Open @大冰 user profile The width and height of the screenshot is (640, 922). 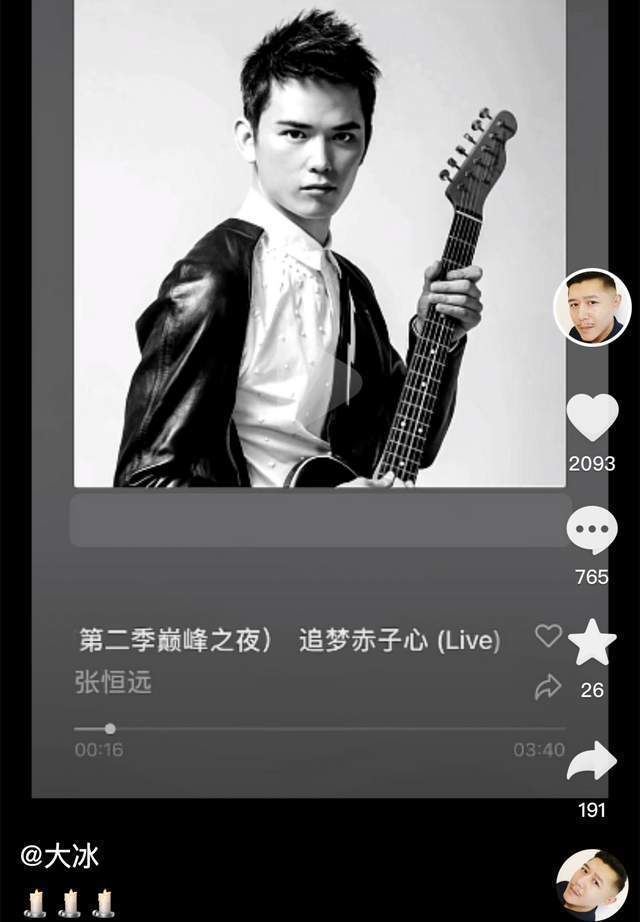click(60, 856)
